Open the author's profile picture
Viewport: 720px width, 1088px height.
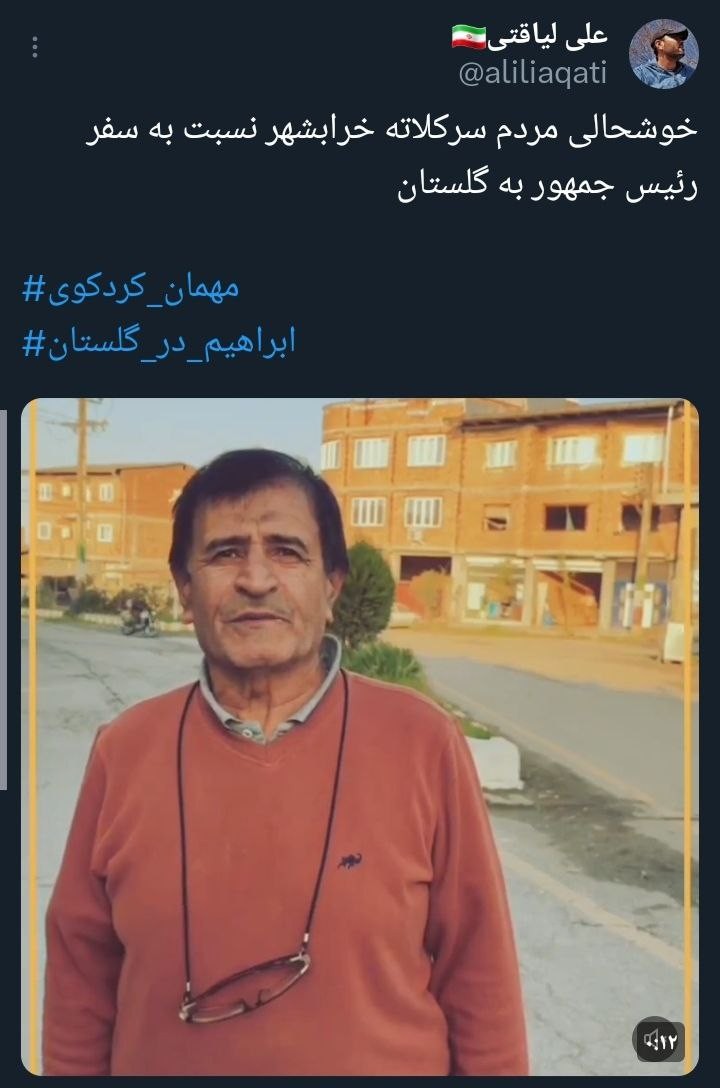click(663, 54)
